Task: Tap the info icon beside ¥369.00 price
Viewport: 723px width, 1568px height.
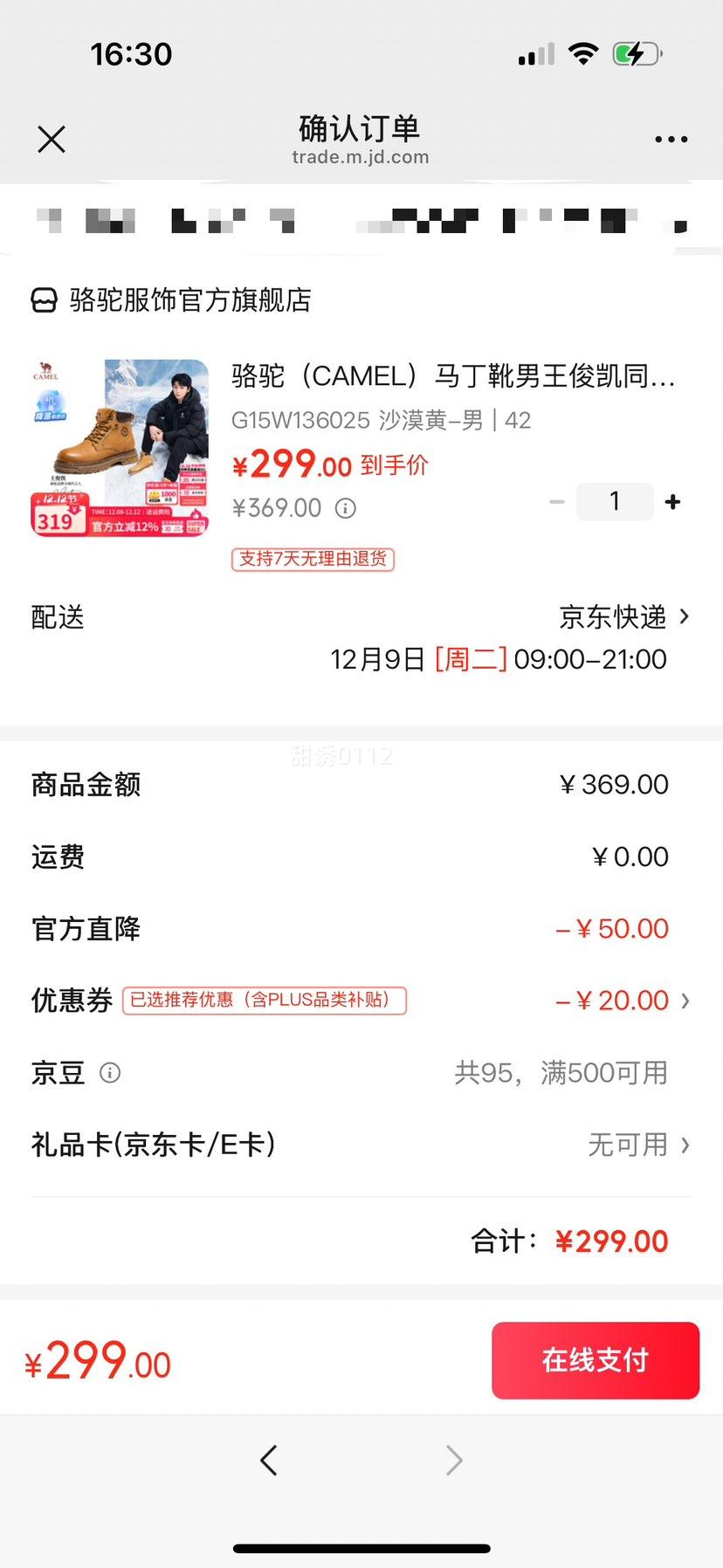Action: 345,507
